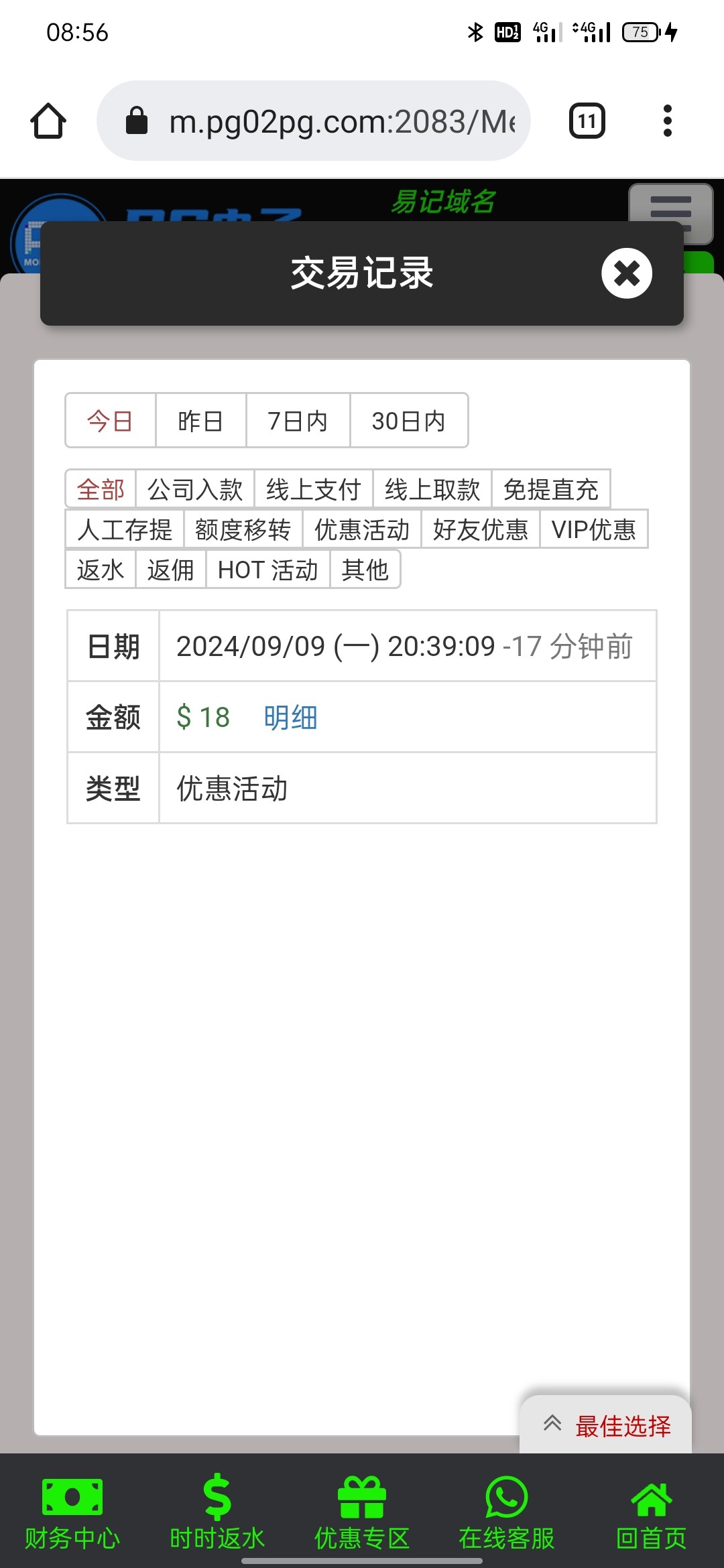
Task: Filter records by 线上取款
Action: point(432,489)
